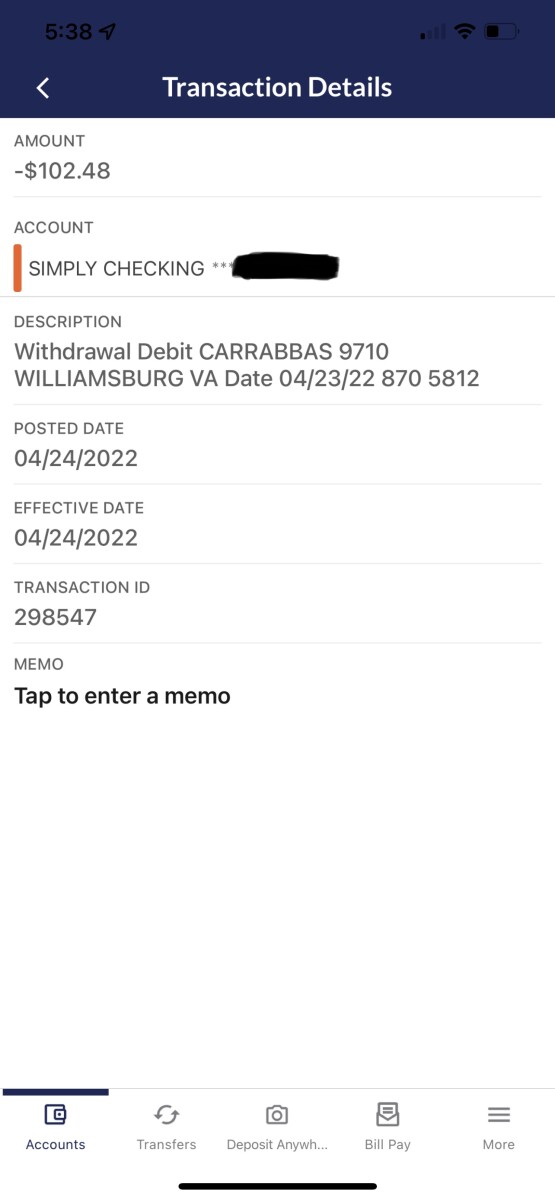
Task: Tap to enter a memo
Action: point(122,696)
